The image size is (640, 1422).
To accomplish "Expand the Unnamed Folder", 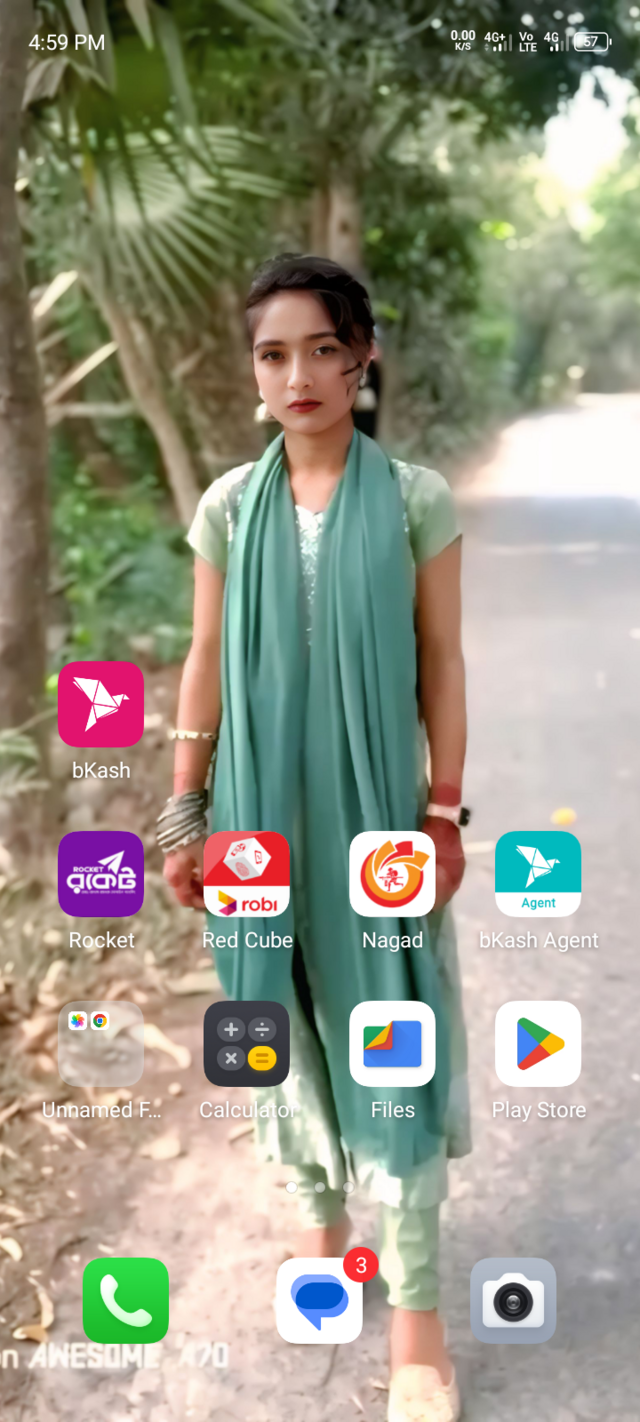I will click(x=101, y=1044).
